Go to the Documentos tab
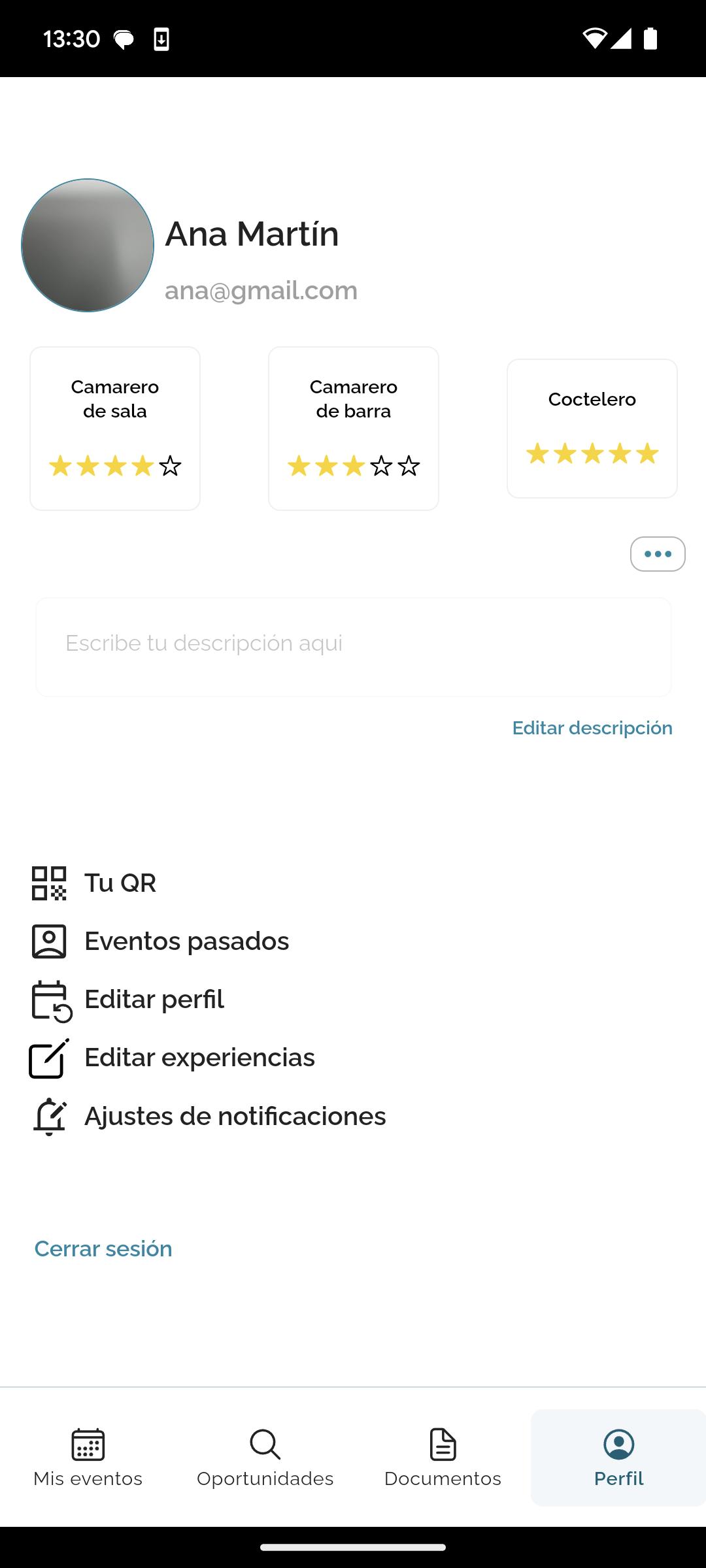This screenshot has width=706, height=1568. [x=443, y=1458]
